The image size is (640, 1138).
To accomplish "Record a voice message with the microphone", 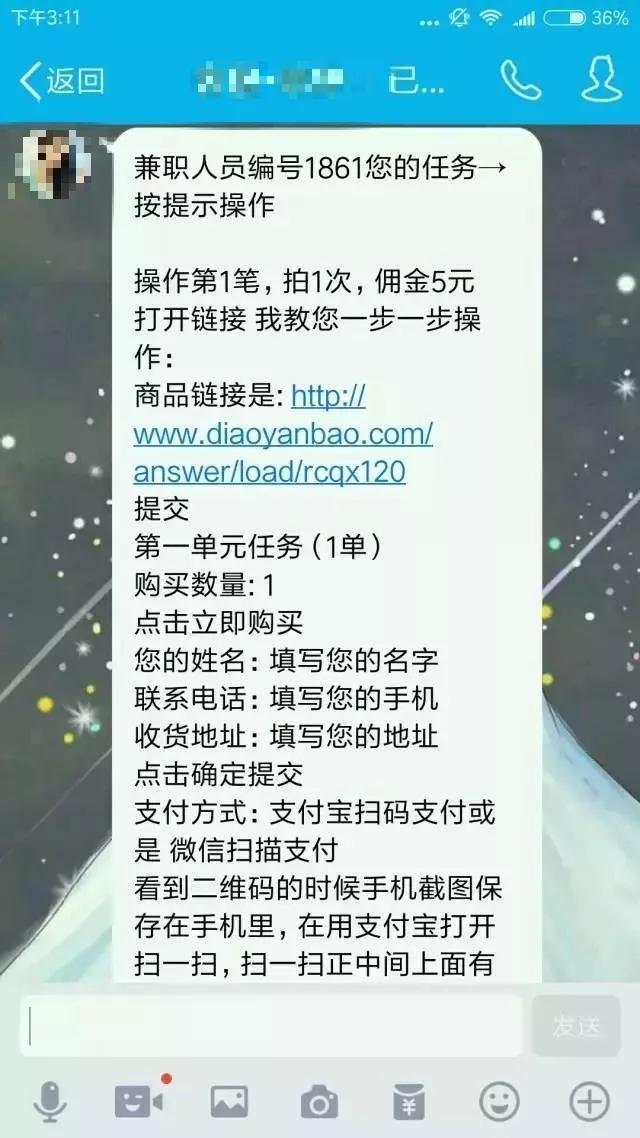I will coord(49,1102).
